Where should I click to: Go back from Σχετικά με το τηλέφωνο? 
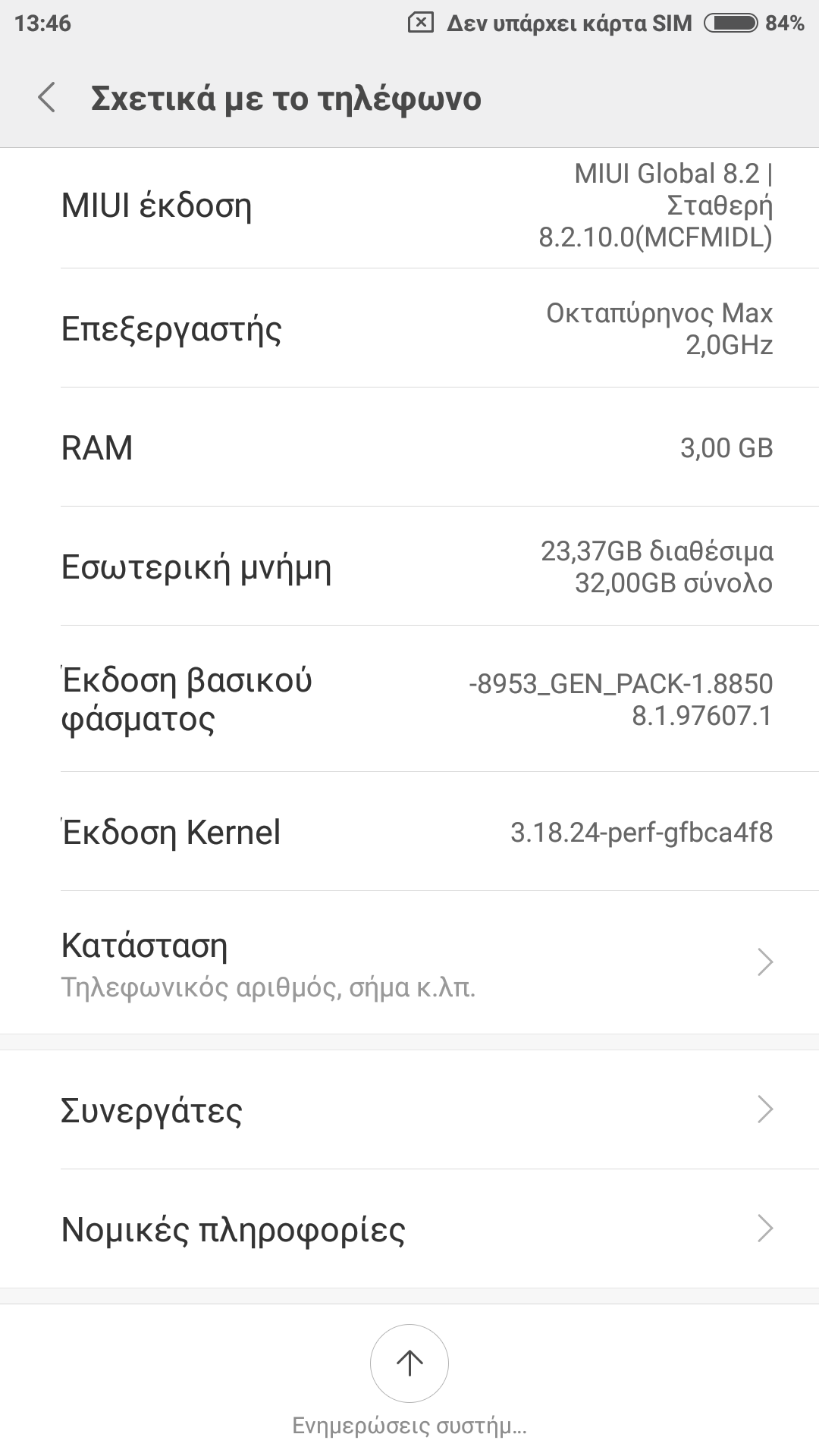click(x=47, y=98)
